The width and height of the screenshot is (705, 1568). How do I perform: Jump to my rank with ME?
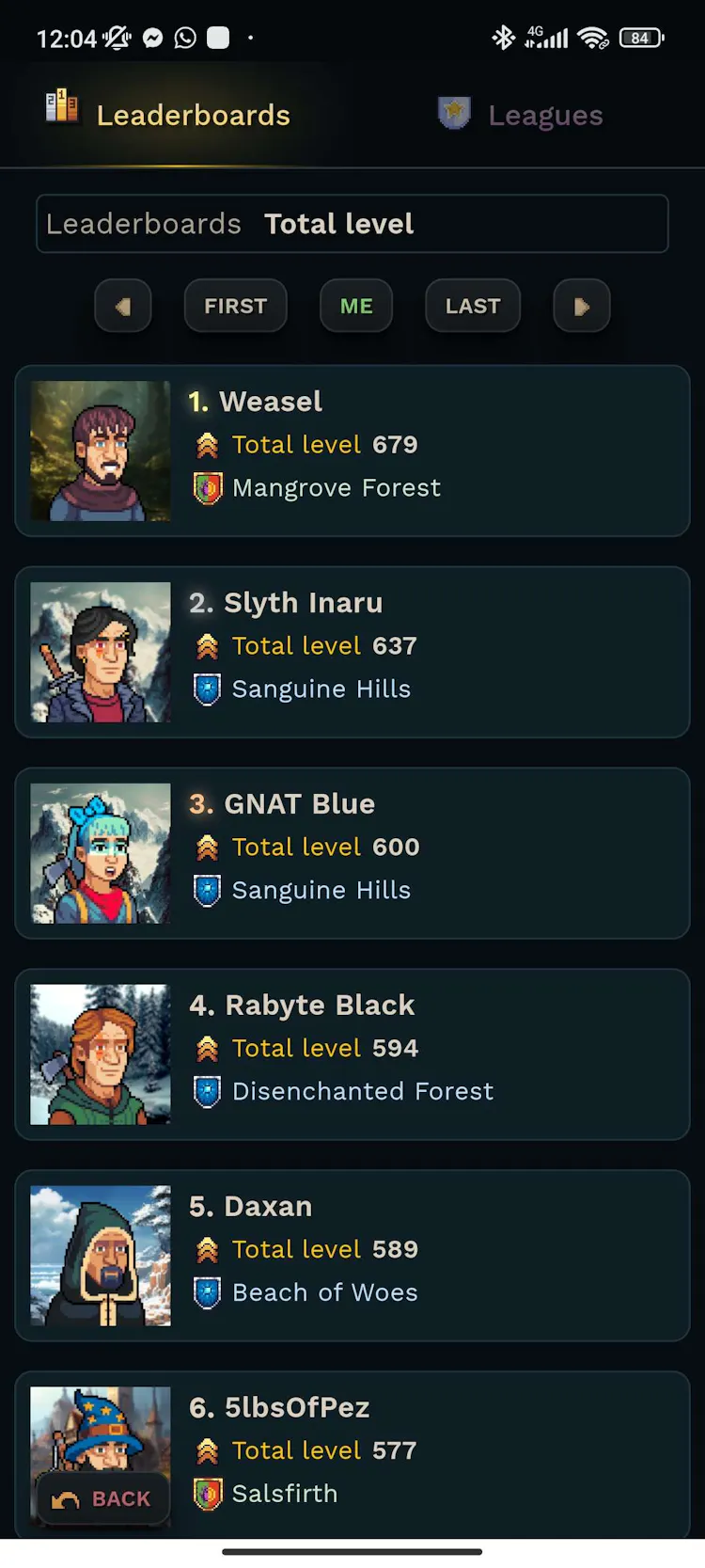(x=356, y=306)
